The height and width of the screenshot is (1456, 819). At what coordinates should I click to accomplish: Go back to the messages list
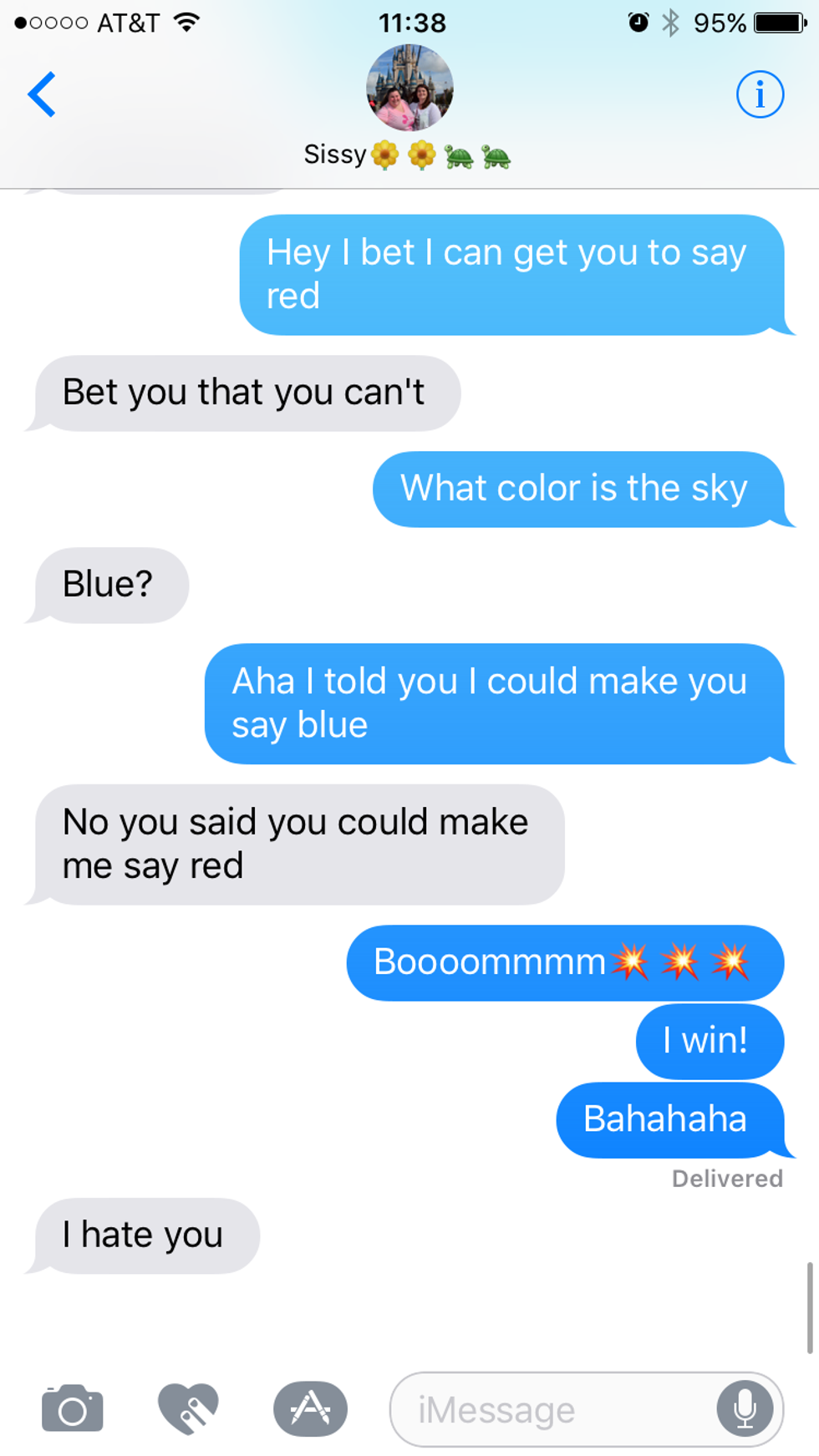point(42,94)
